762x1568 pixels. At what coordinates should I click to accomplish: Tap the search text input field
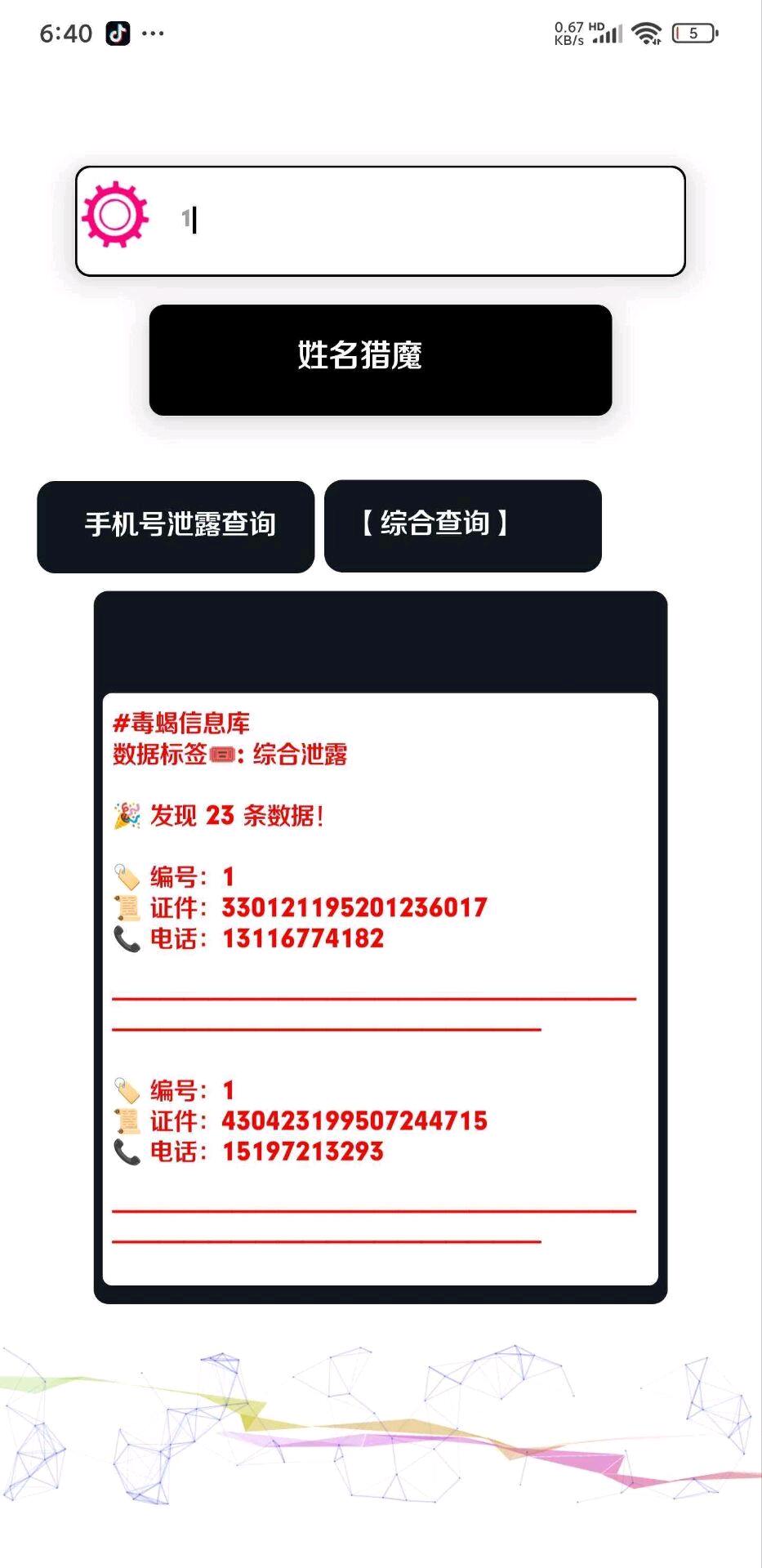click(x=425, y=220)
